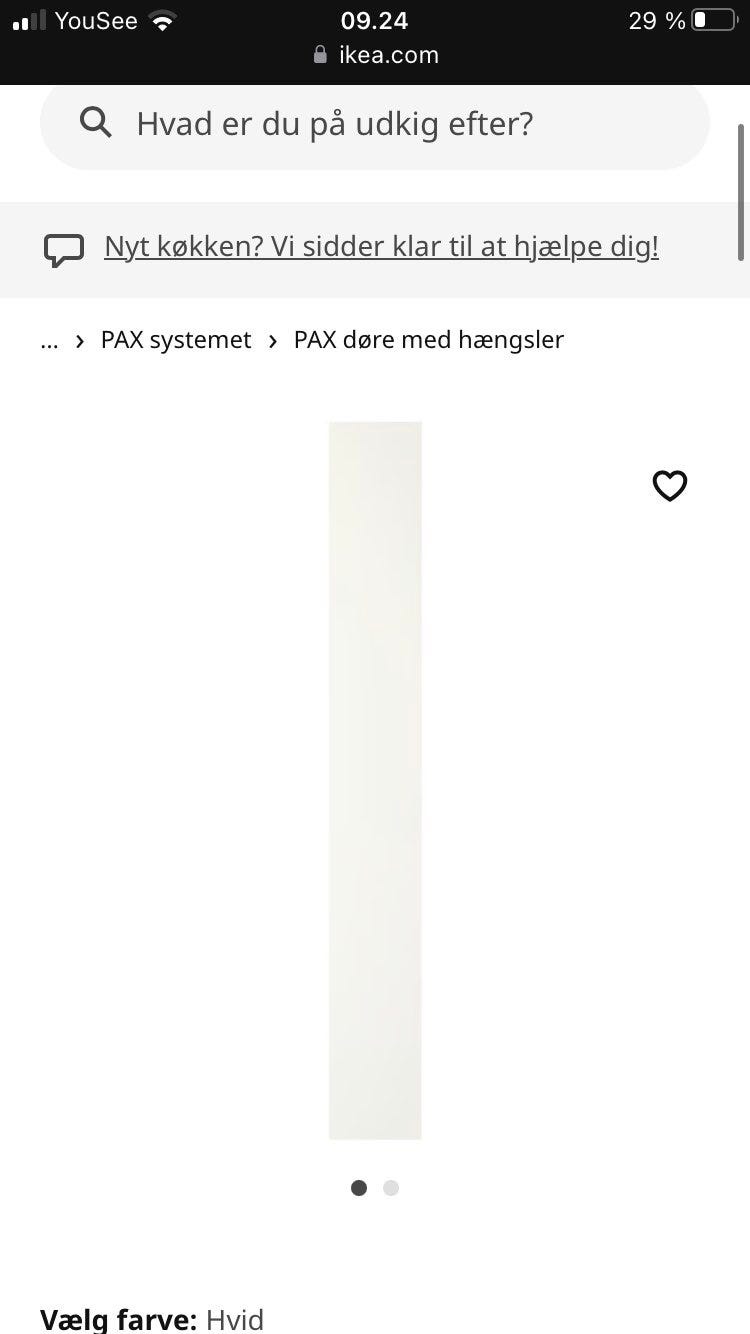
Task: Open the PAX døre med hængsler breadcrumb
Action: [428, 339]
